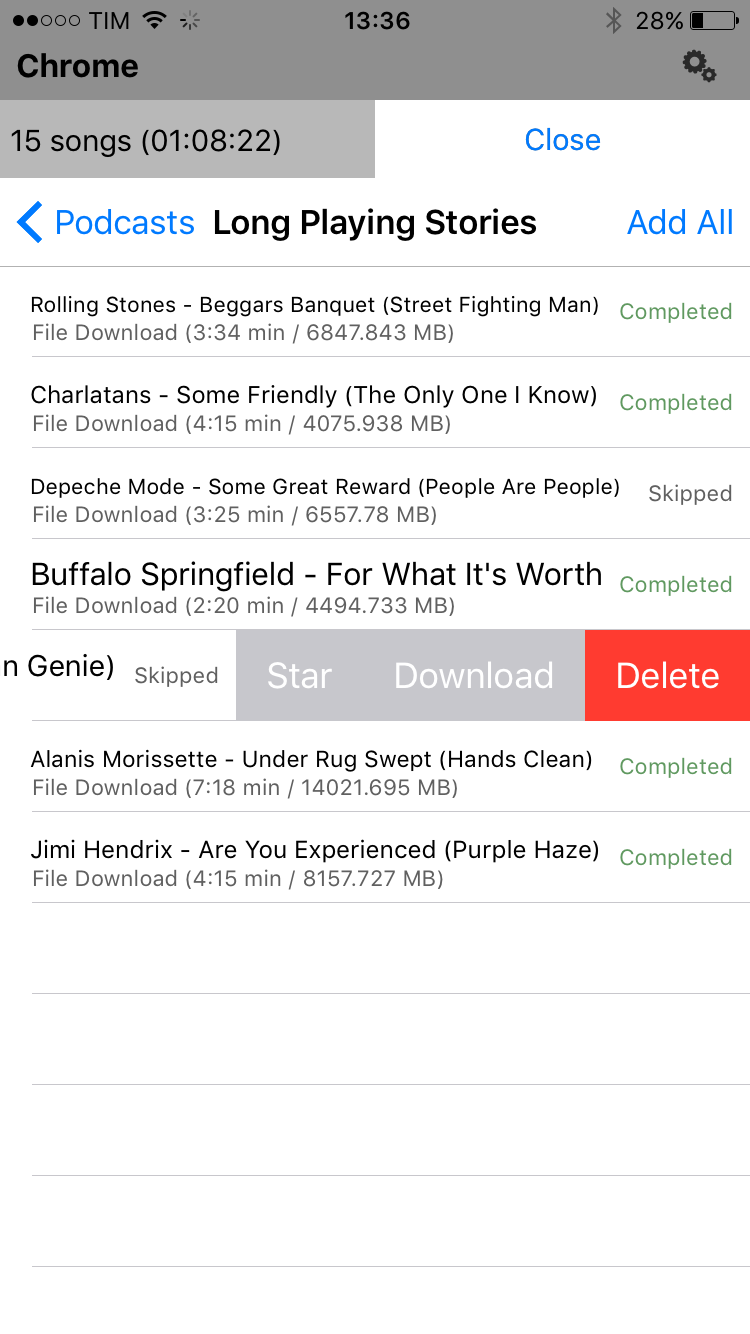
Task: Go back to Podcasts
Action: [x=106, y=222]
